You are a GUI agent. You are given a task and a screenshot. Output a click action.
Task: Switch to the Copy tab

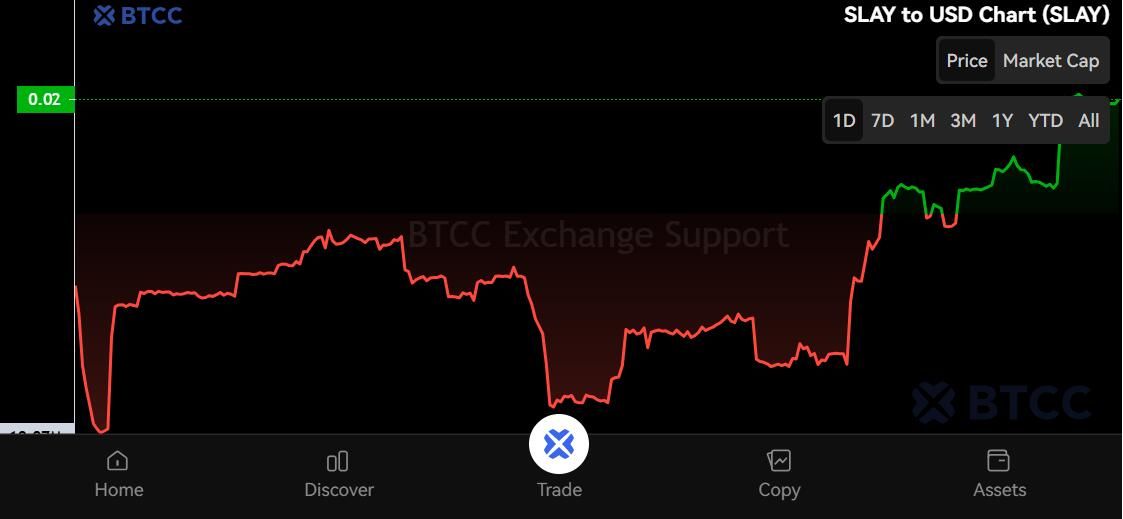pyautogui.click(x=779, y=474)
